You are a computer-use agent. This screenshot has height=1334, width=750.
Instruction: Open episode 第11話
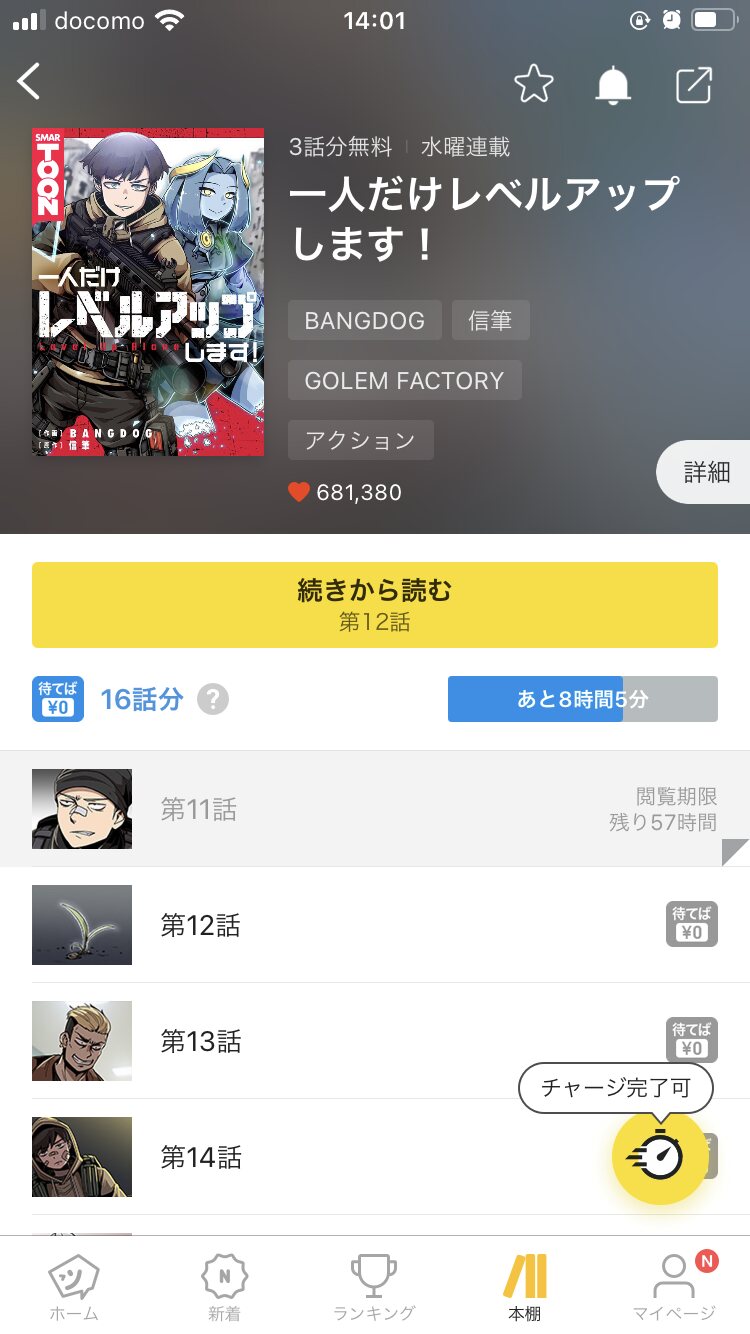click(x=375, y=809)
